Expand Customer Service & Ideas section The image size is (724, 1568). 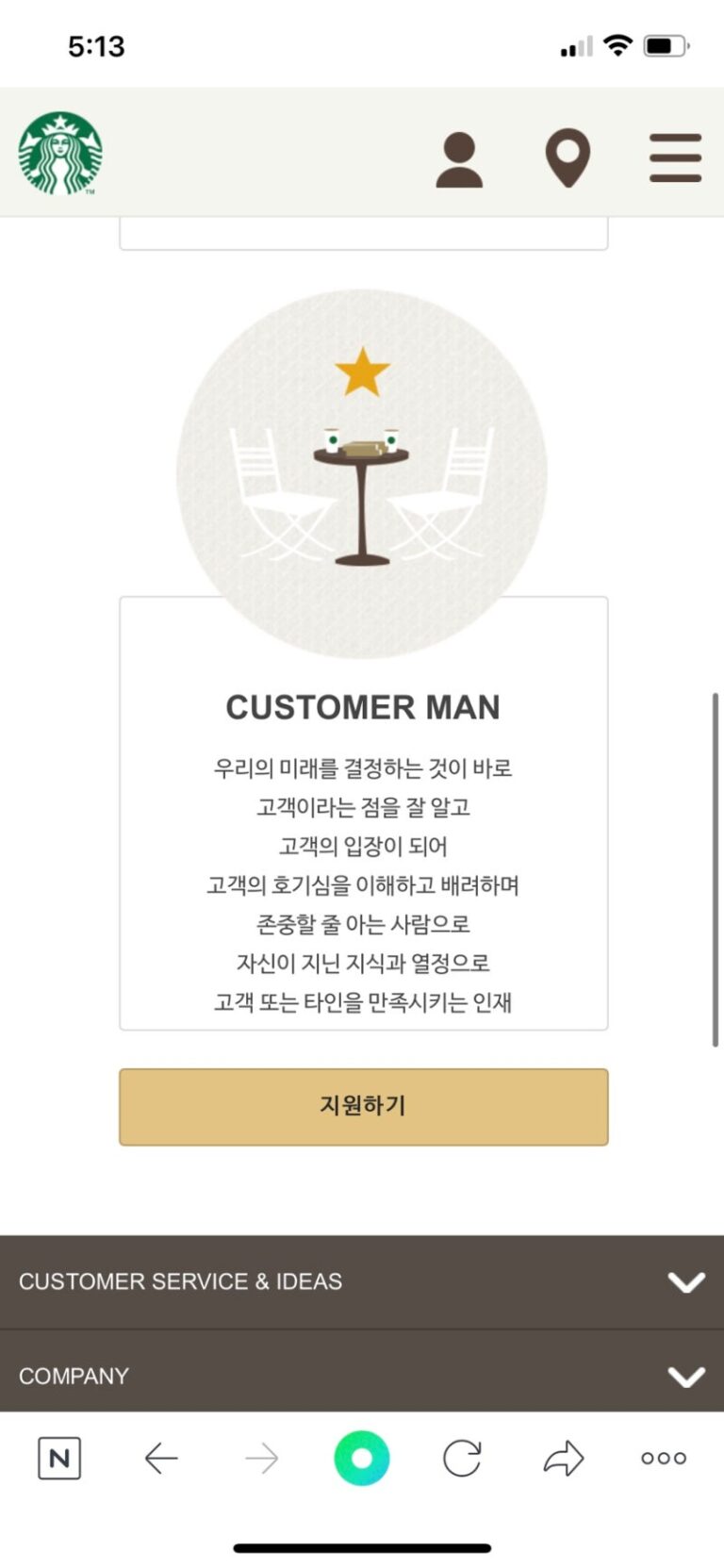685,1282
